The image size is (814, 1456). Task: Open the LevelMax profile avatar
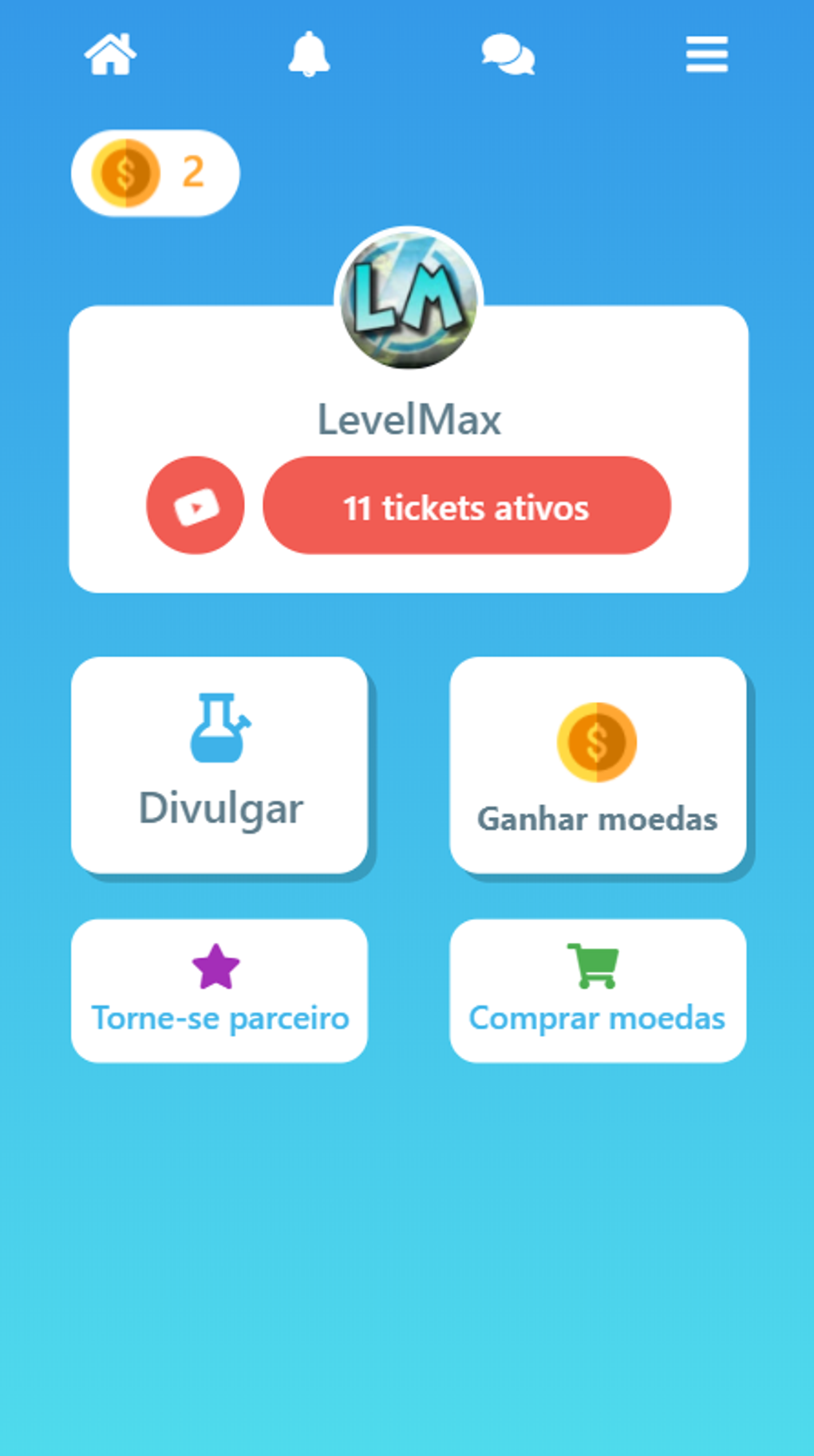(x=409, y=300)
